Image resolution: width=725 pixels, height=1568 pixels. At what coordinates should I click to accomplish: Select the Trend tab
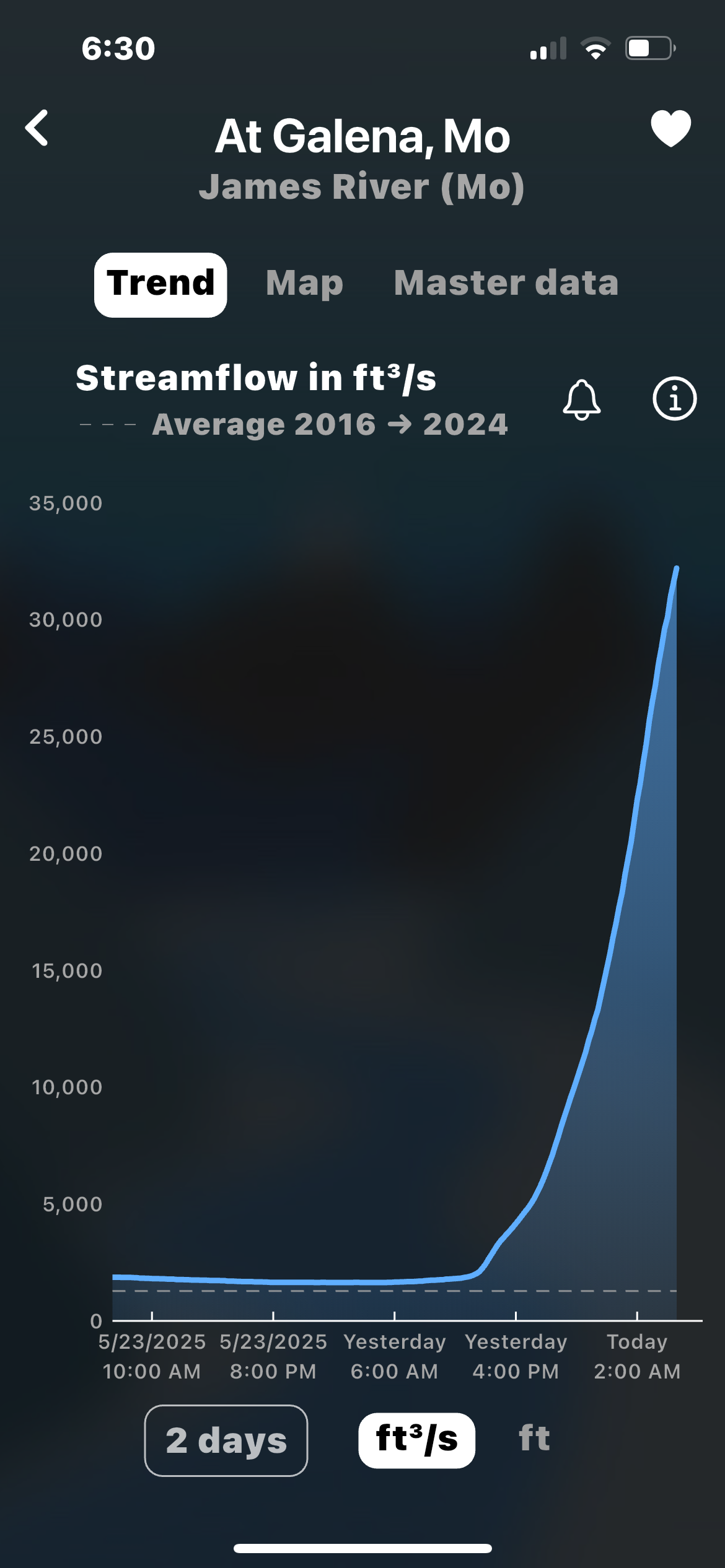(x=160, y=285)
